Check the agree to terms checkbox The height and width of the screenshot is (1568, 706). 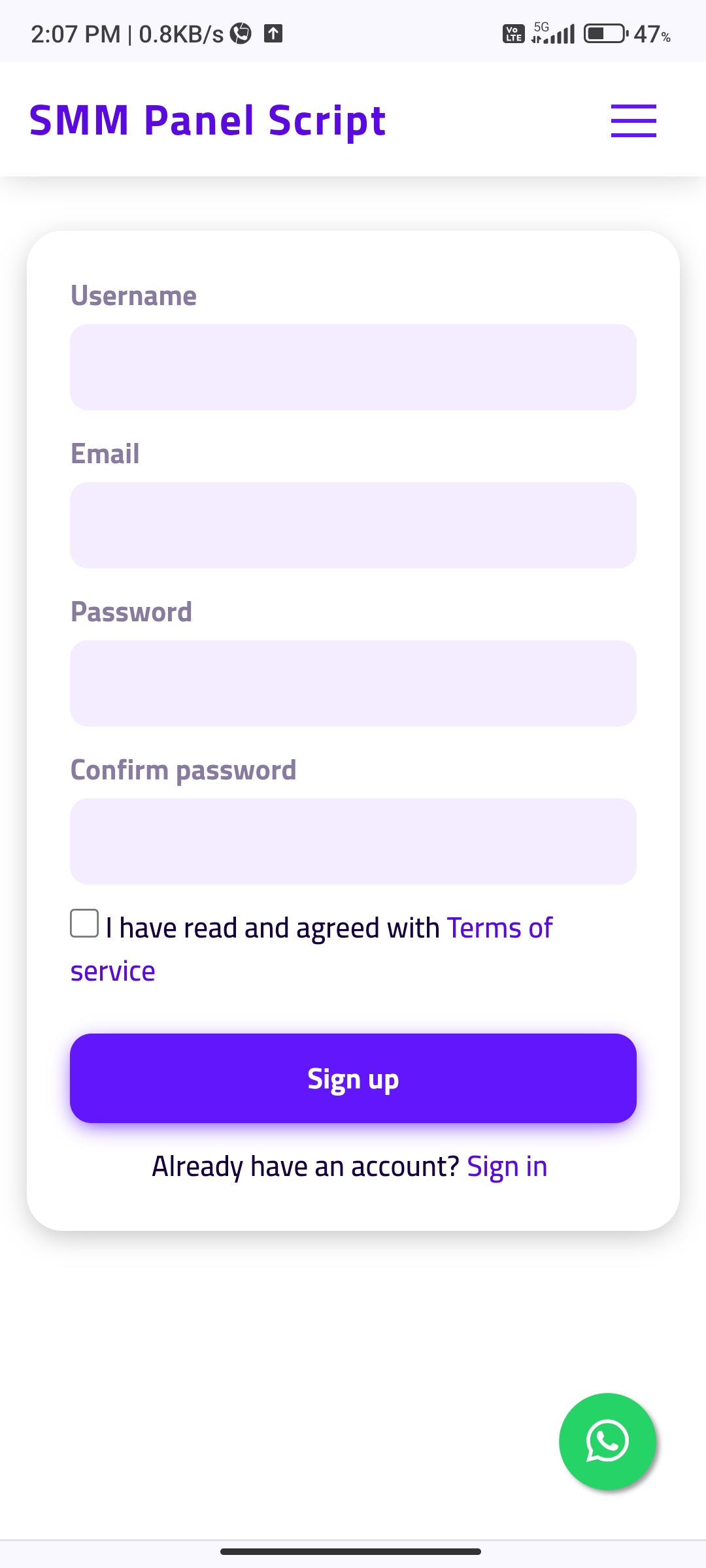pos(84,924)
